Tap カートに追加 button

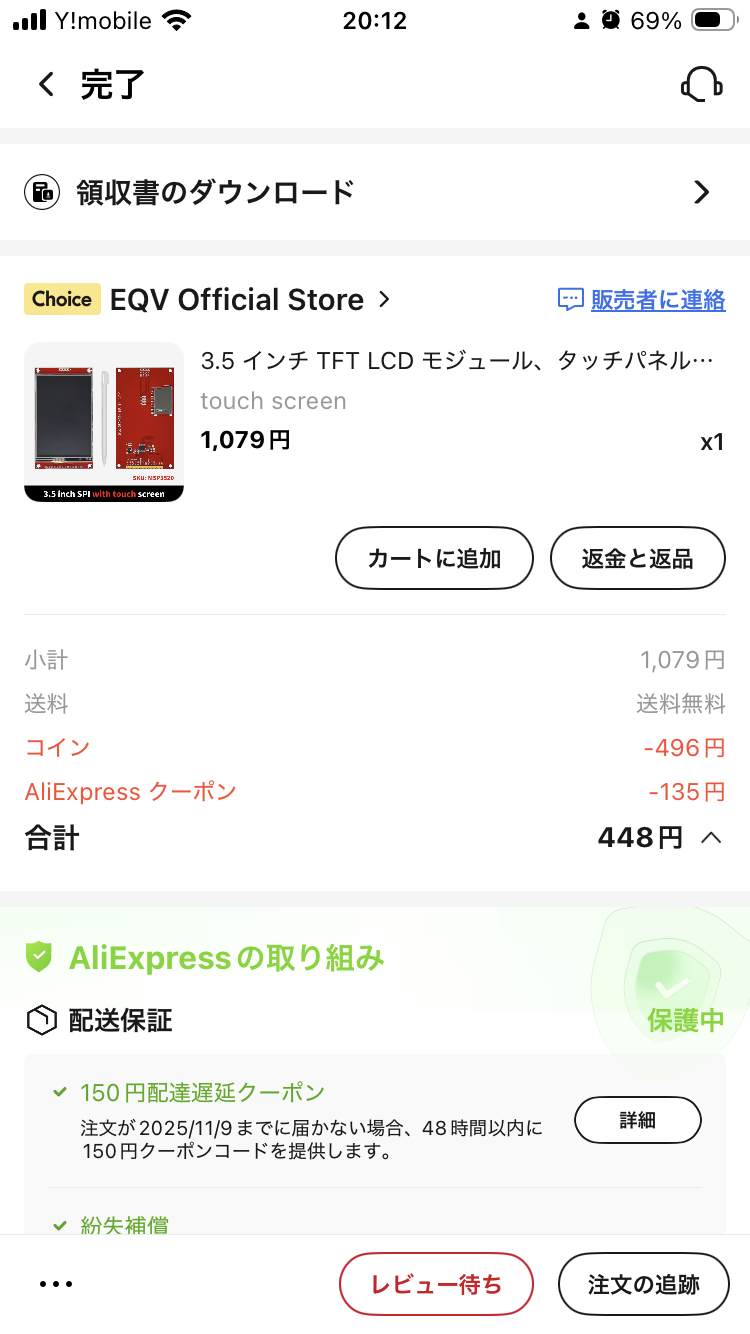pyautogui.click(x=434, y=558)
